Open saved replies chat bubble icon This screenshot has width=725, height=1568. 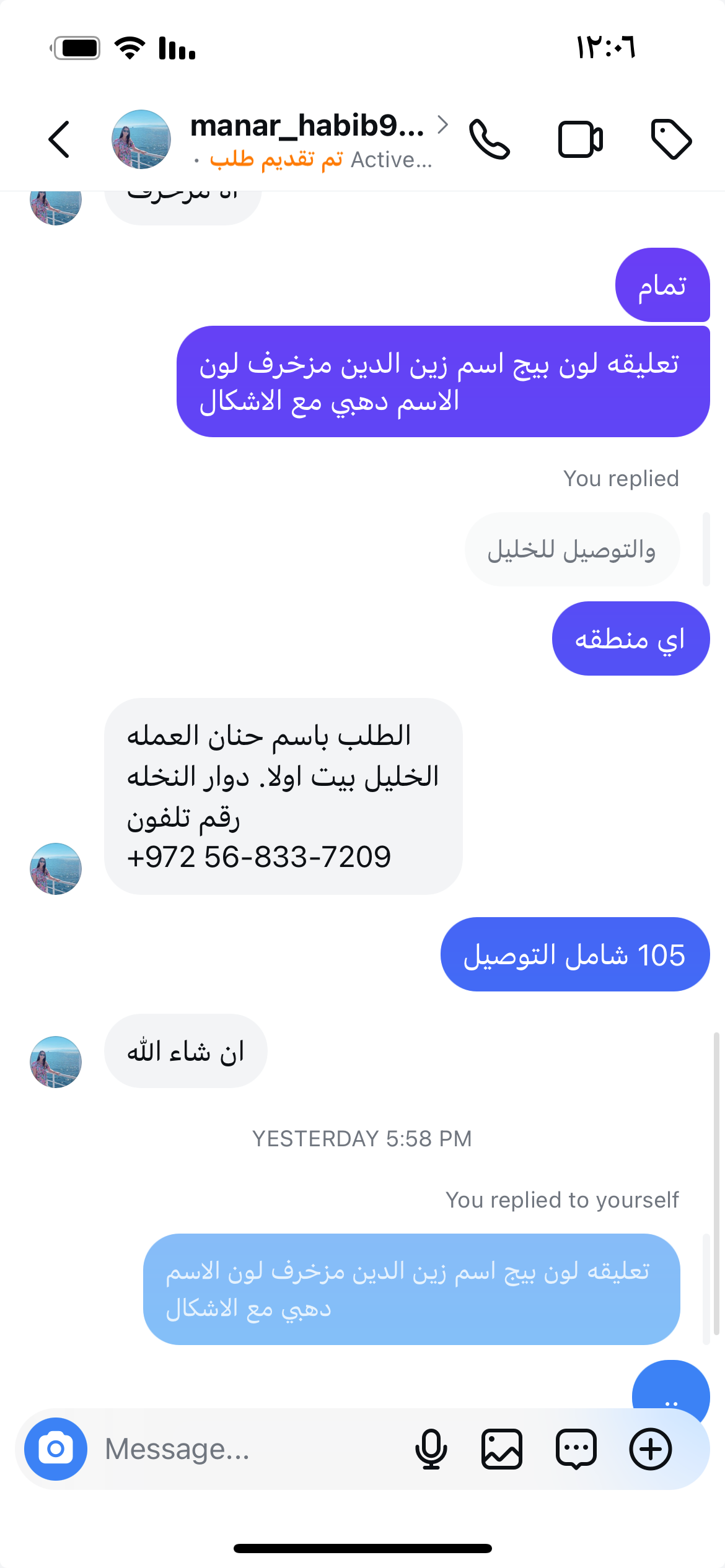(x=576, y=1449)
